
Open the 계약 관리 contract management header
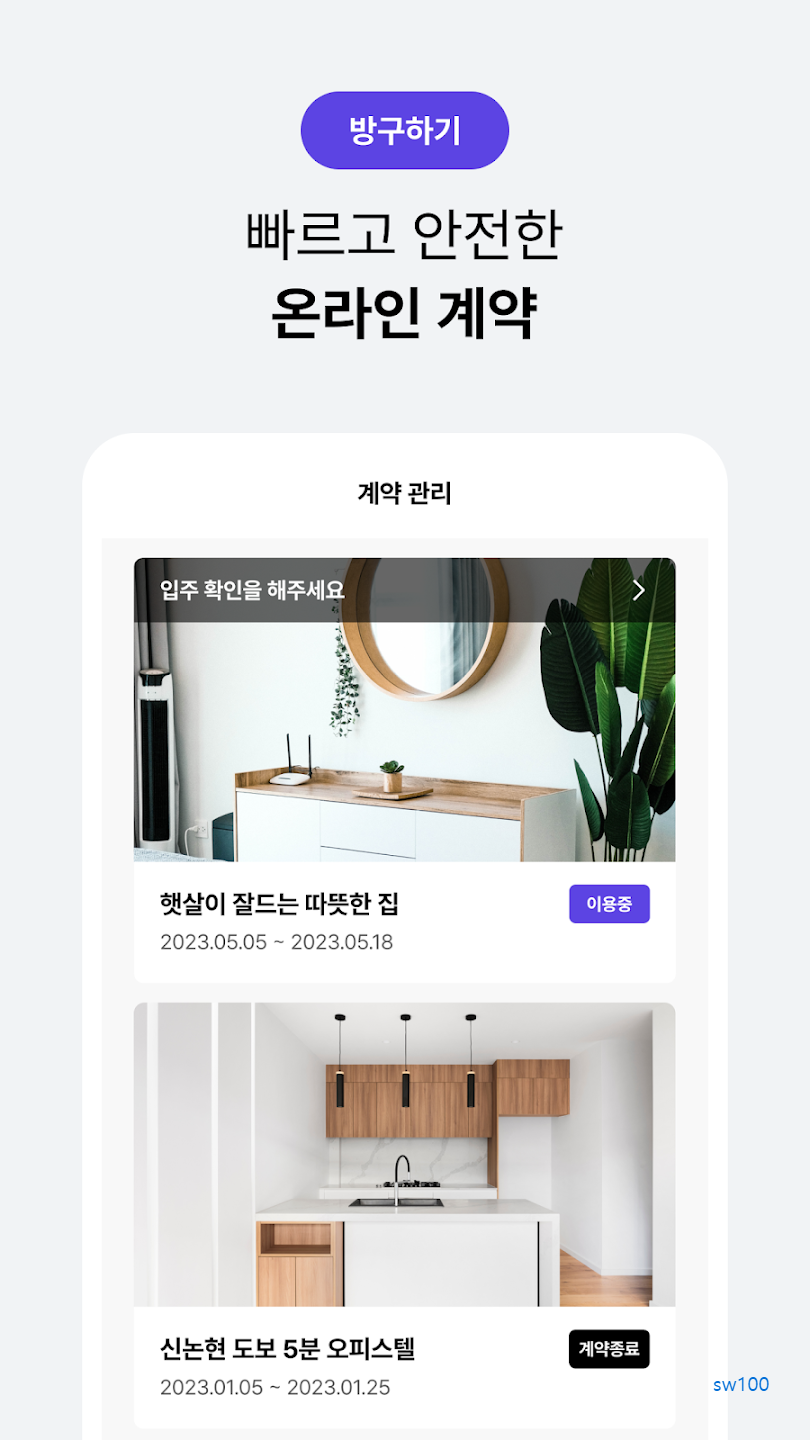[404, 491]
